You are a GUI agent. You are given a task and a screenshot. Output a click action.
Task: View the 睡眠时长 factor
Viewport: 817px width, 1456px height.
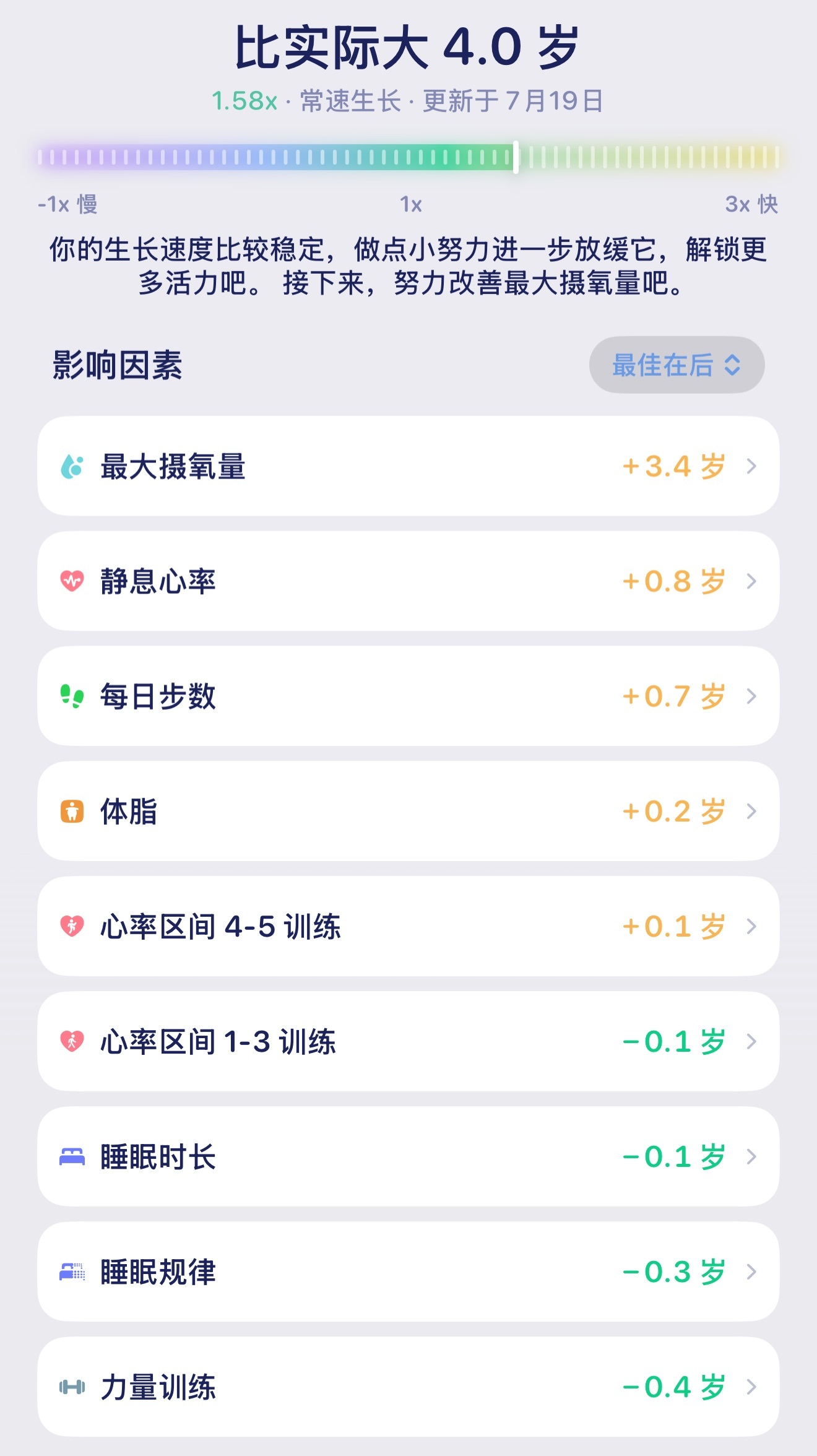408,1157
